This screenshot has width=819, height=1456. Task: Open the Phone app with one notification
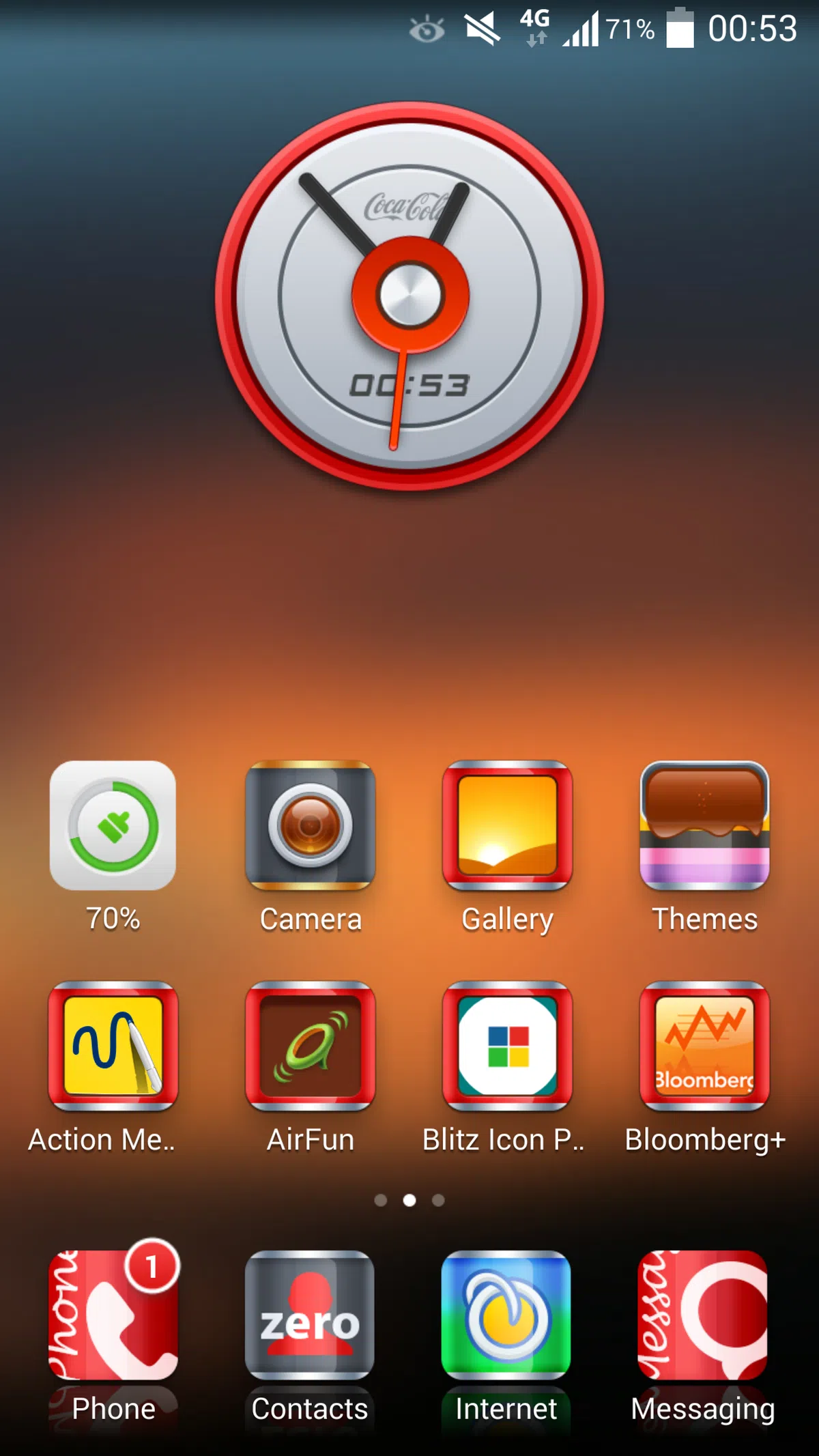[113, 1316]
